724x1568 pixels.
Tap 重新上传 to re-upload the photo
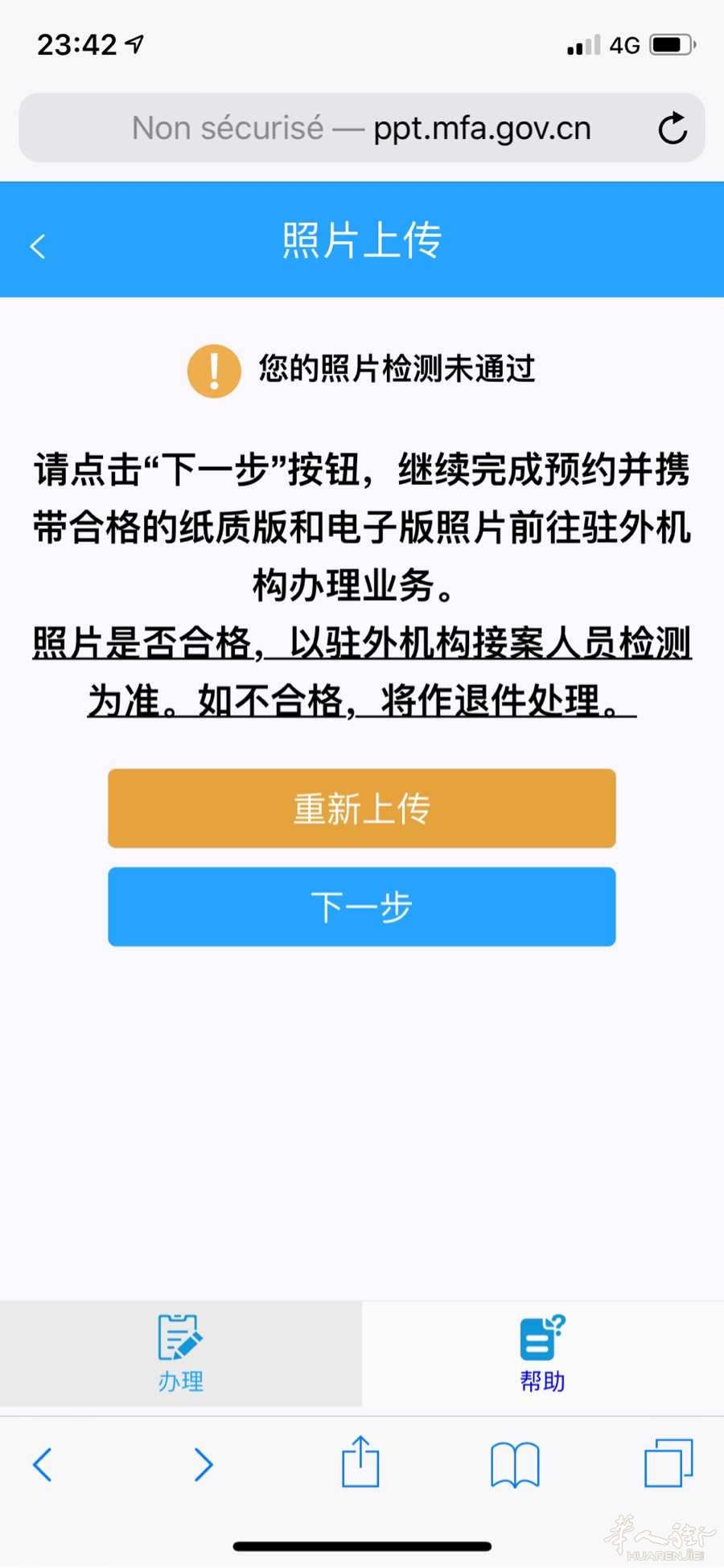pyautogui.click(x=362, y=808)
